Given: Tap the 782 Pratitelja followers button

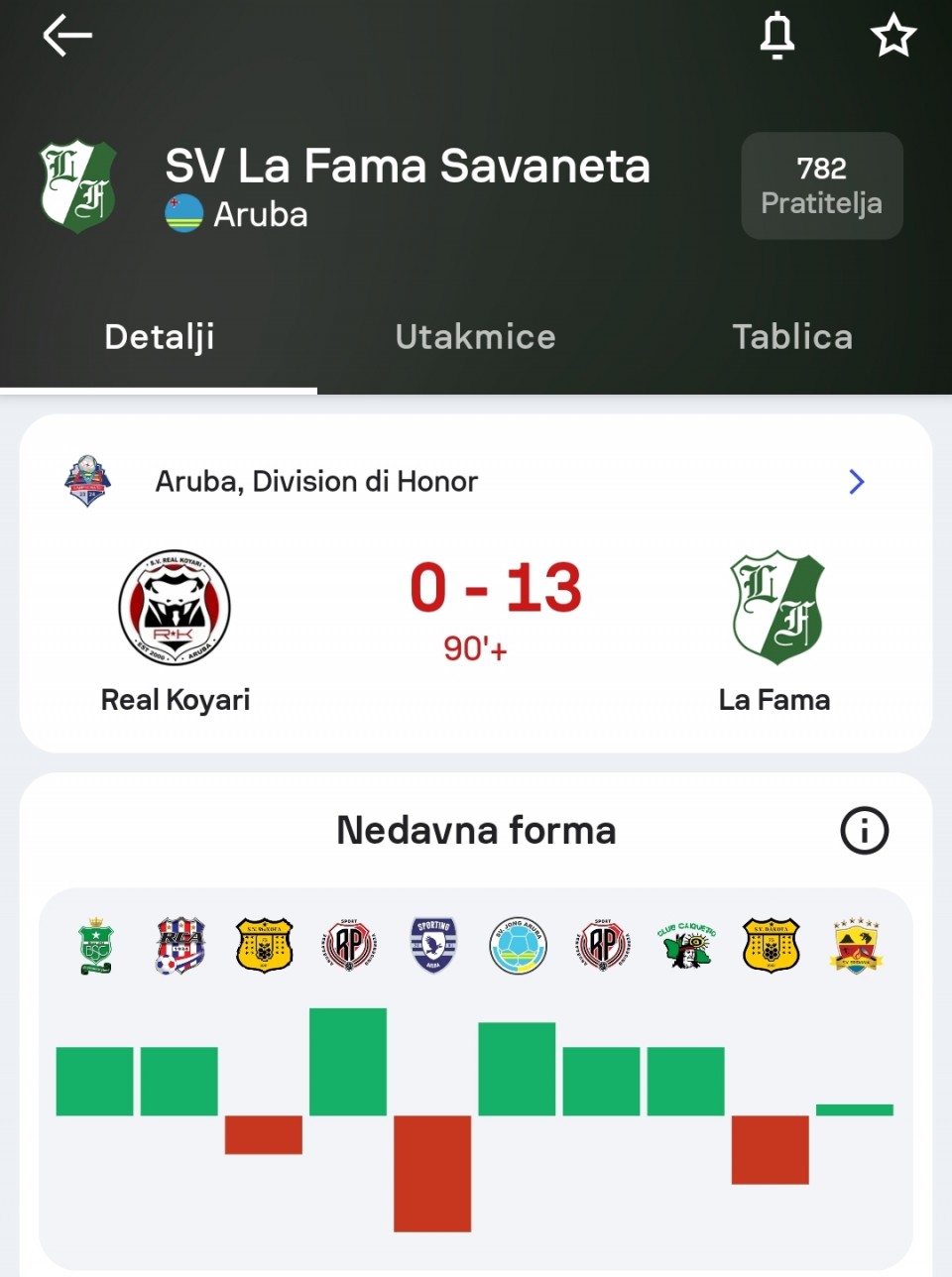Looking at the screenshot, I should pos(821,185).
